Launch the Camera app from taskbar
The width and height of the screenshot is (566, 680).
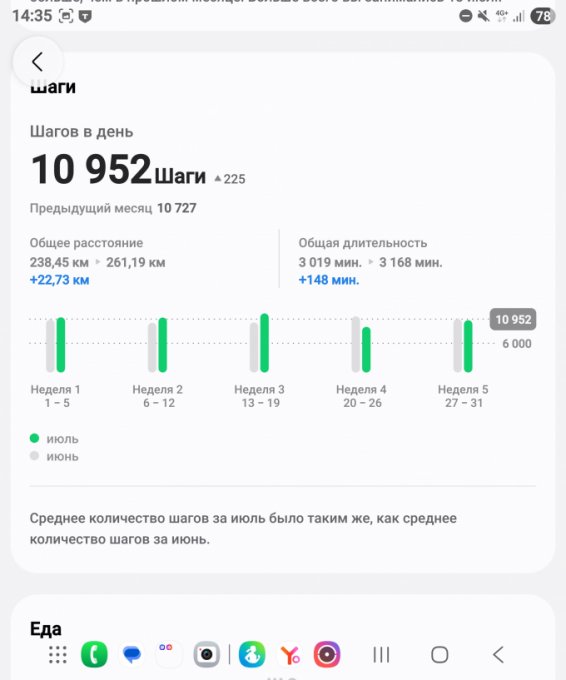click(206, 654)
